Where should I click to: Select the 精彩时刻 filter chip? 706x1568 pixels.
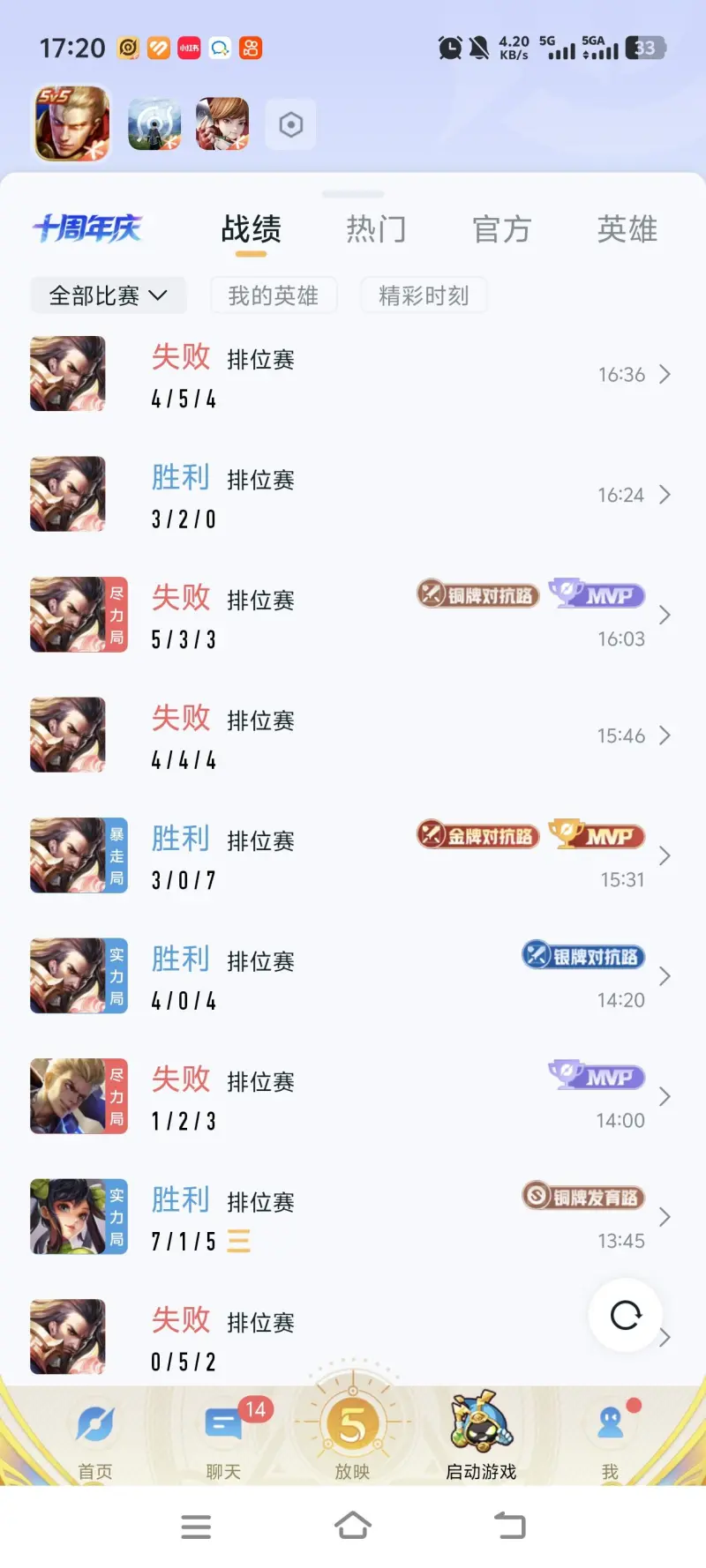pos(424,295)
